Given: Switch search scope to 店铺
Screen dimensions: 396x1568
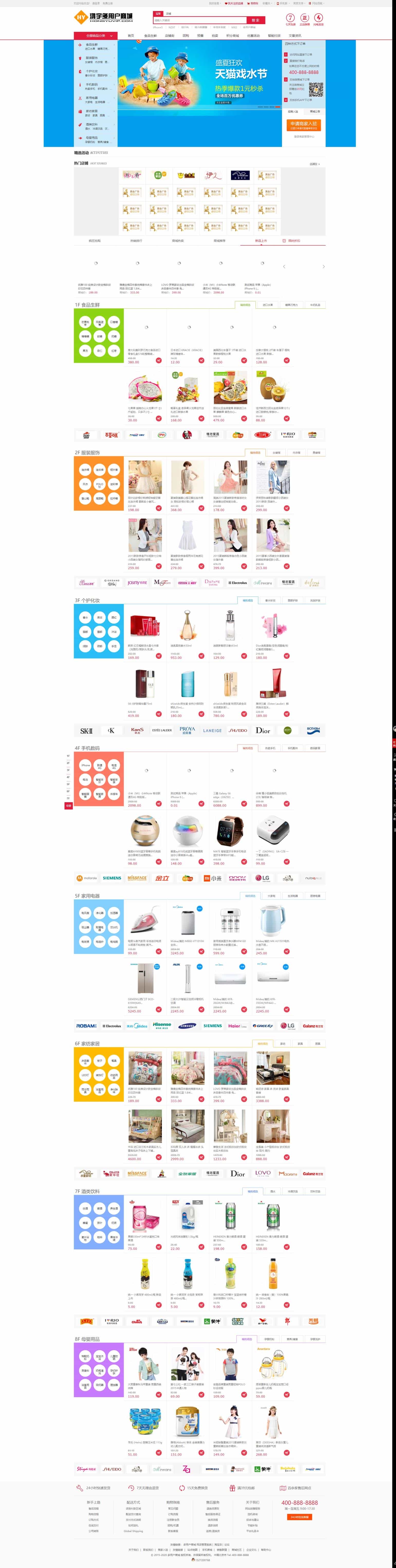Looking at the screenshot, I should point(169,13).
